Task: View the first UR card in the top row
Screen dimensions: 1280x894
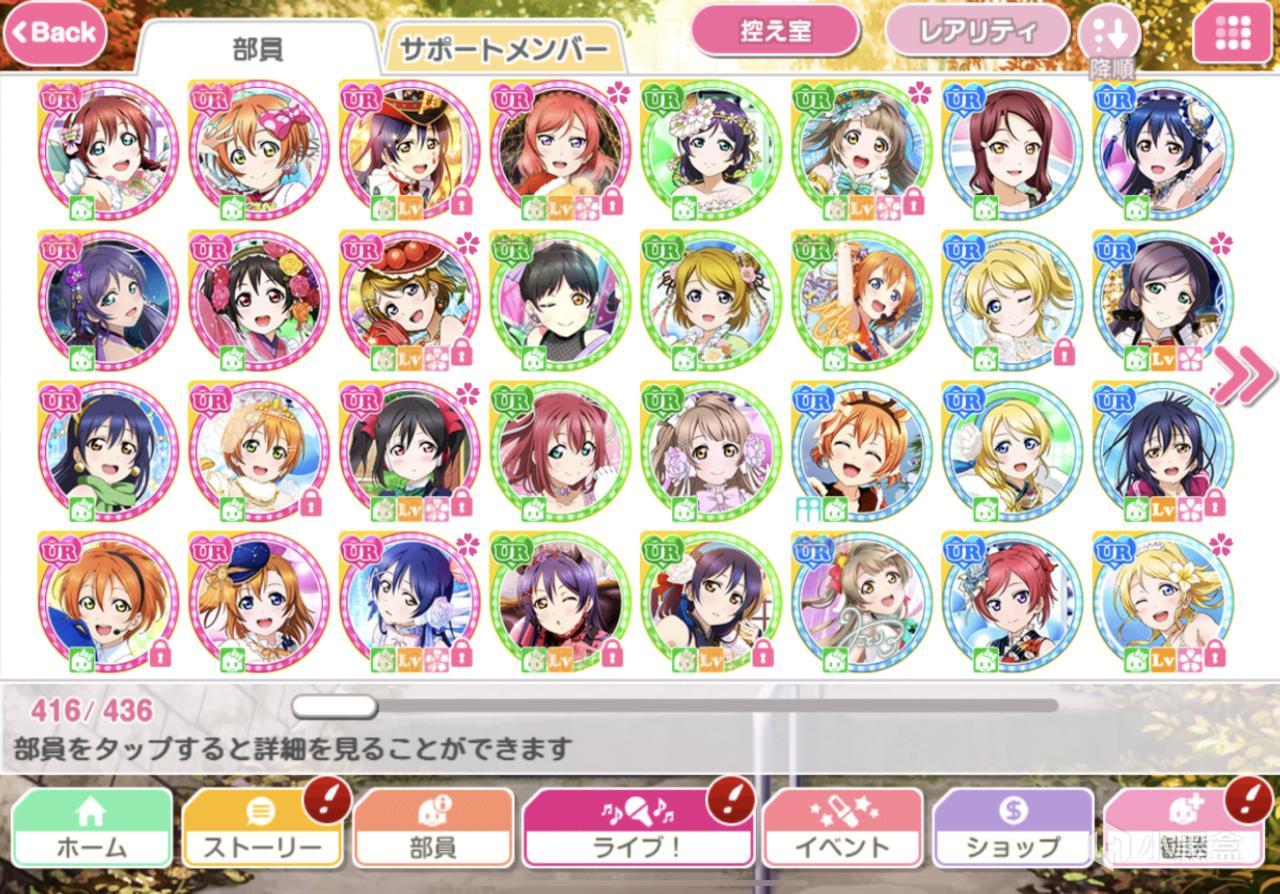Action: click(107, 150)
